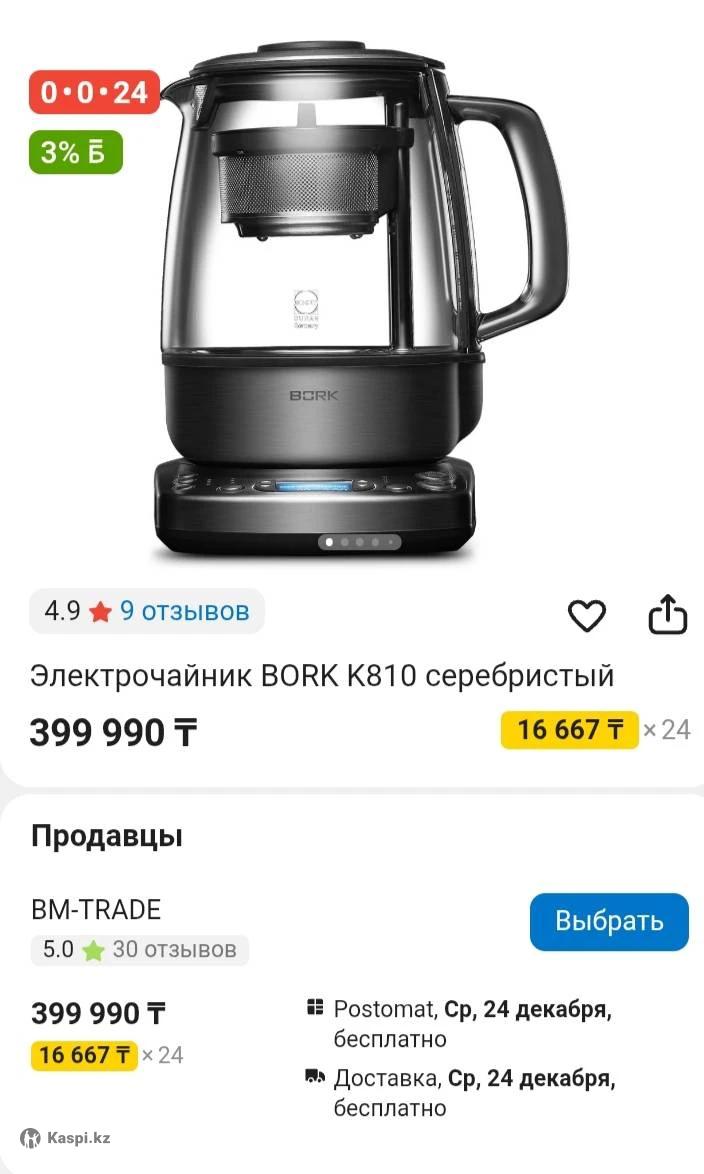Add the BORK K810 kettle to favorites

tap(587, 616)
